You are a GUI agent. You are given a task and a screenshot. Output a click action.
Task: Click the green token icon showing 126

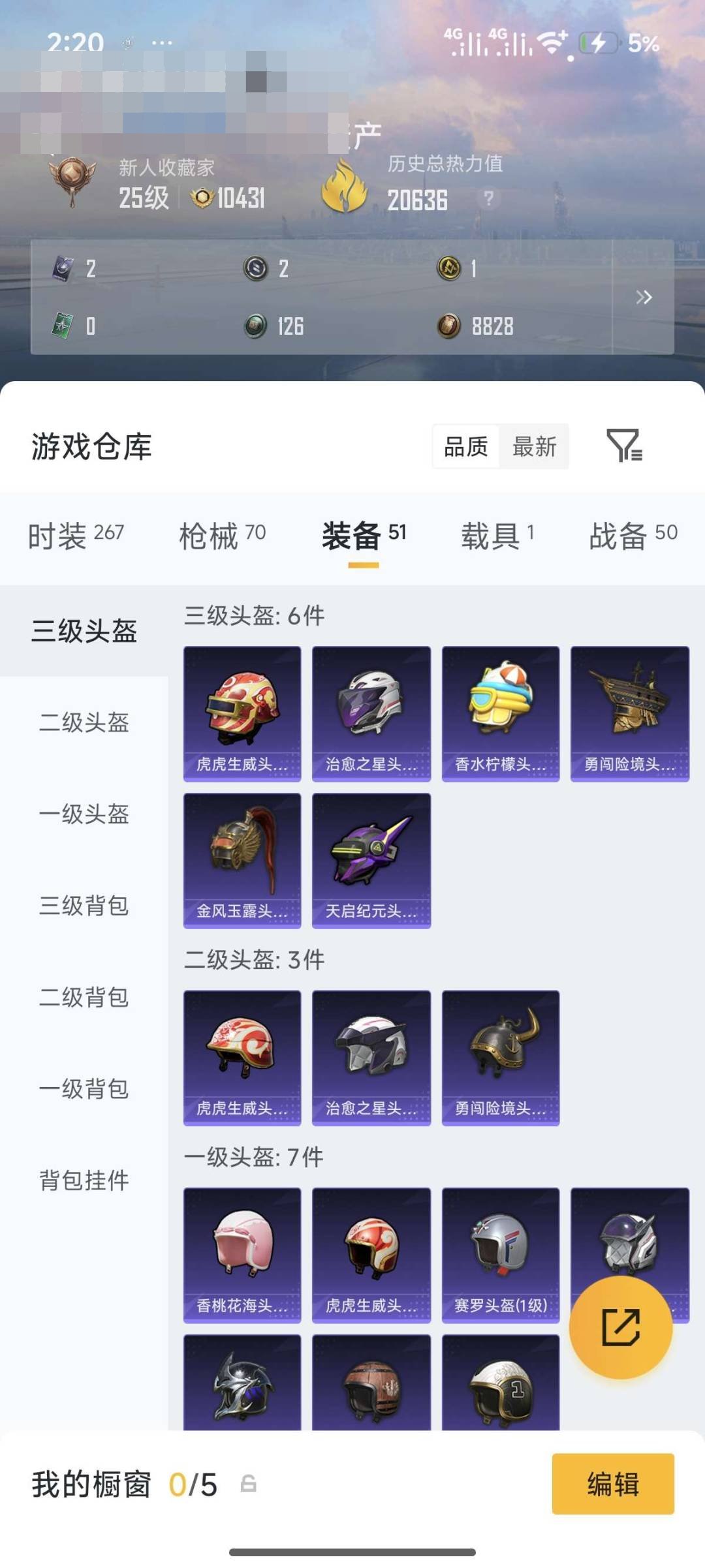(x=256, y=326)
